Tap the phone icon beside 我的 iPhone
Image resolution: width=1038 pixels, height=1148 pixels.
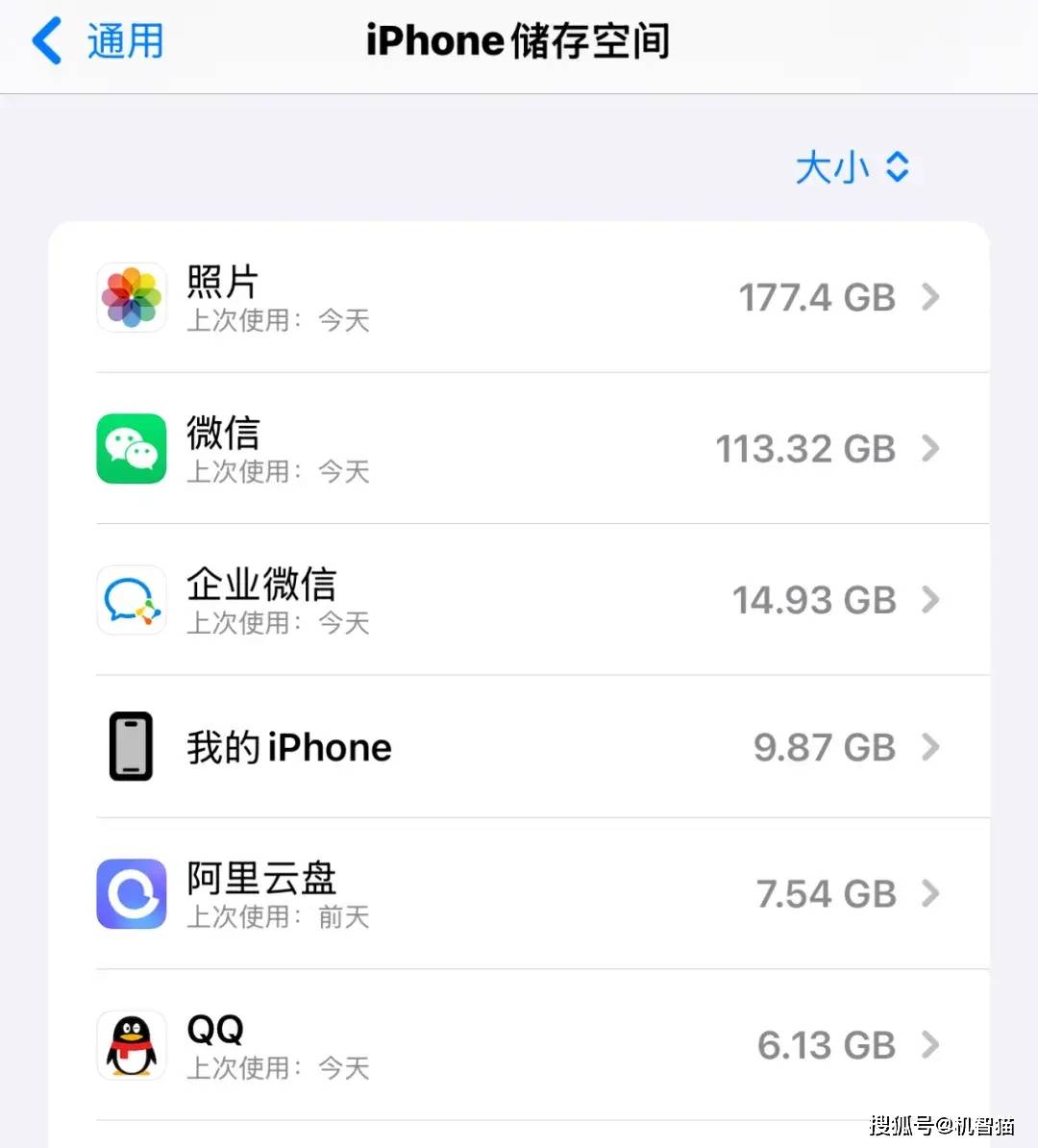click(132, 747)
